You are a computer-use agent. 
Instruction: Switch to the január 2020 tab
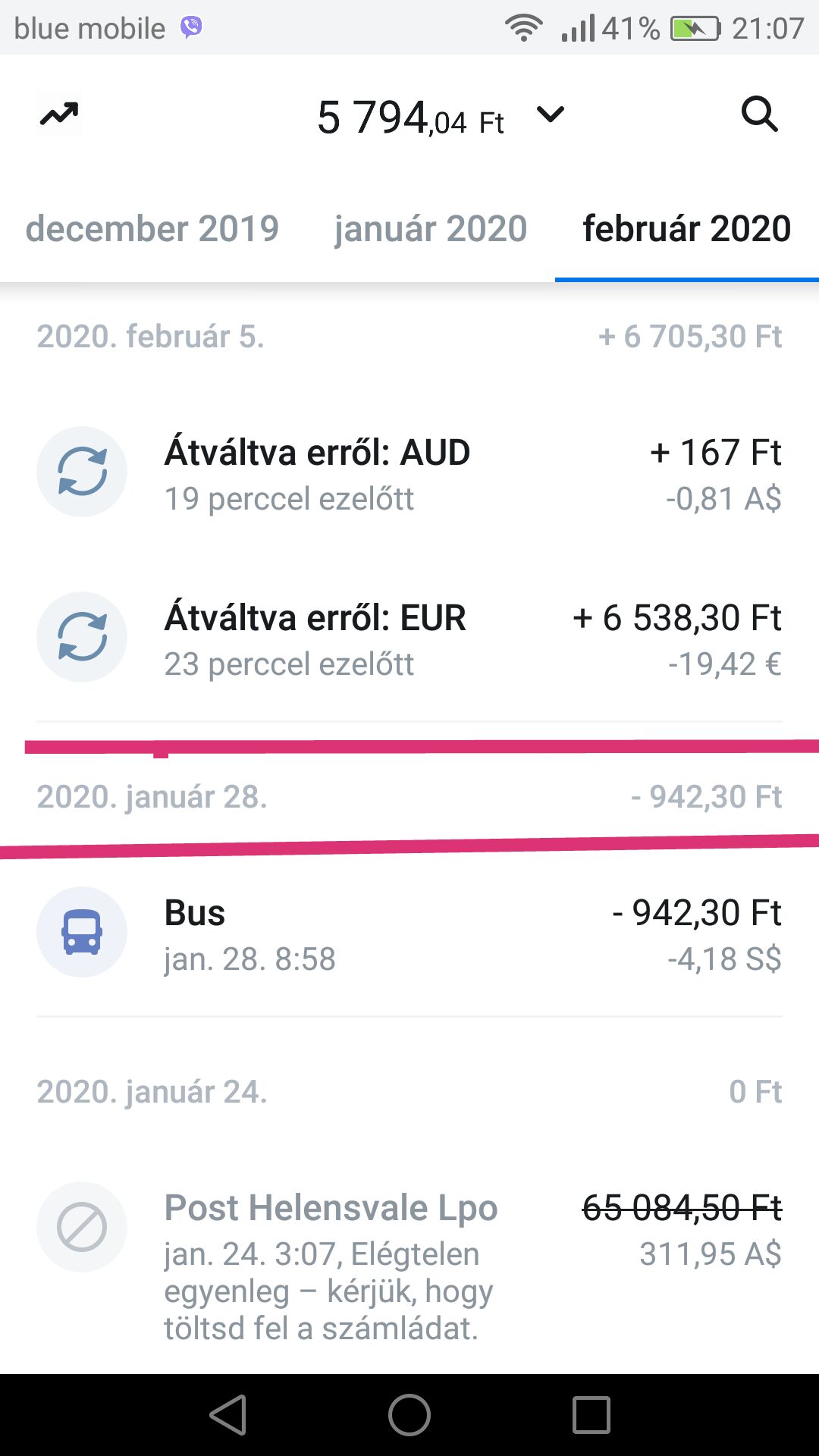click(431, 228)
